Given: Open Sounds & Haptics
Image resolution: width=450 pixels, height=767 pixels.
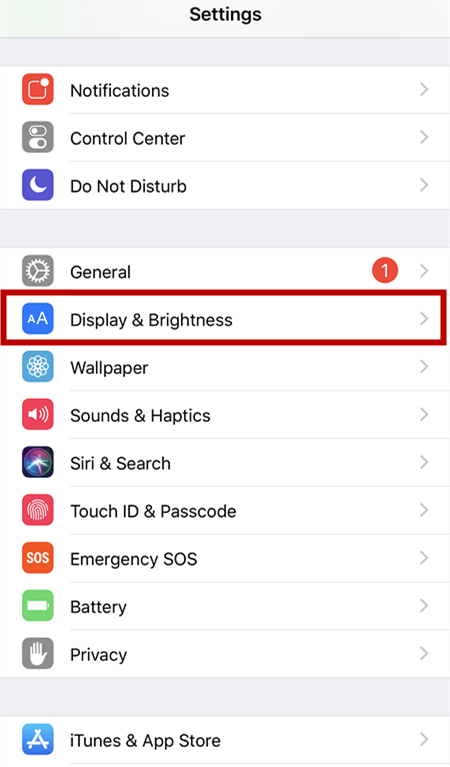Looking at the screenshot, I should point(225,415).
